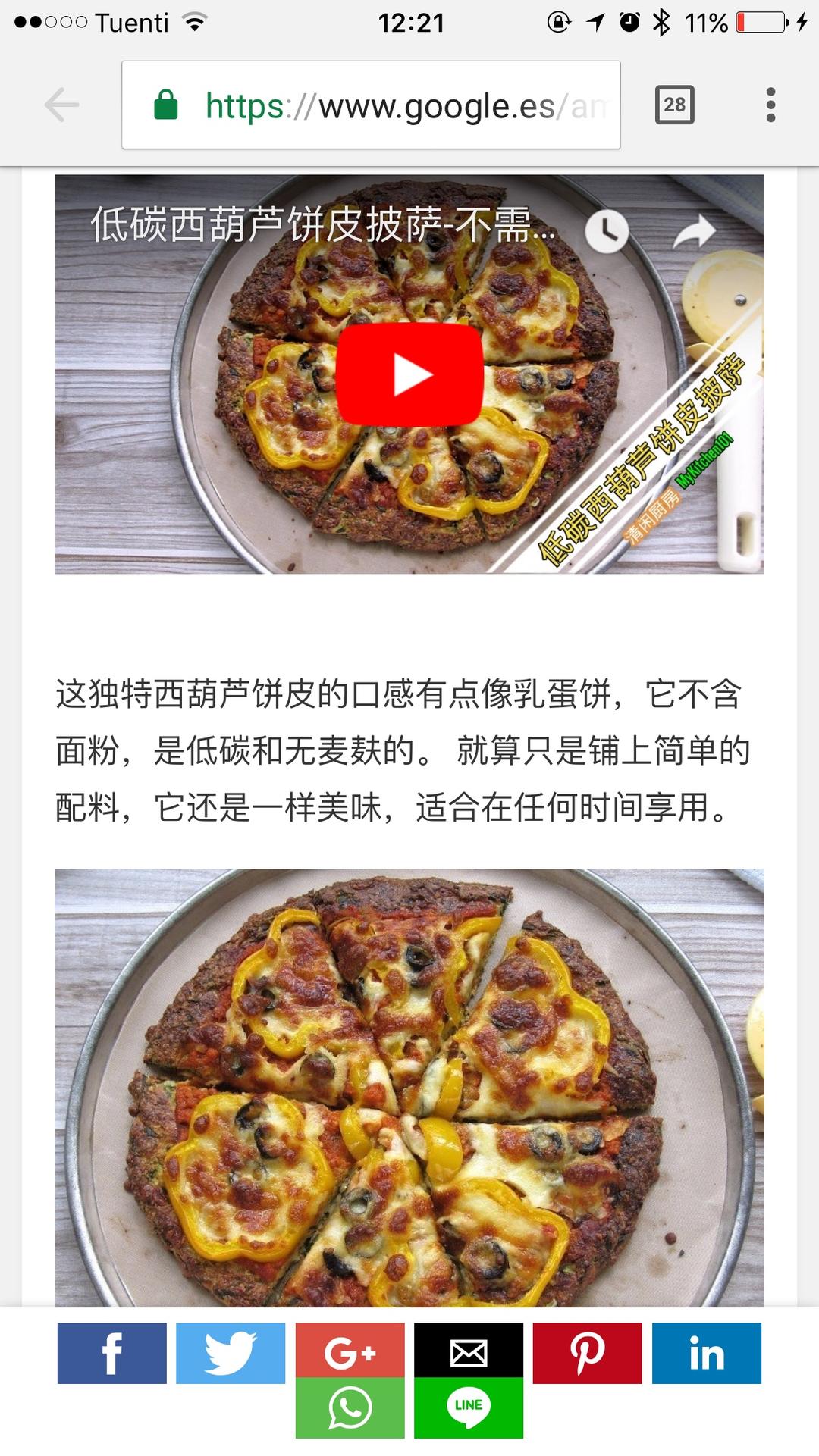
Task: Share this recipe via LINE
Action: coord(469,1407)
